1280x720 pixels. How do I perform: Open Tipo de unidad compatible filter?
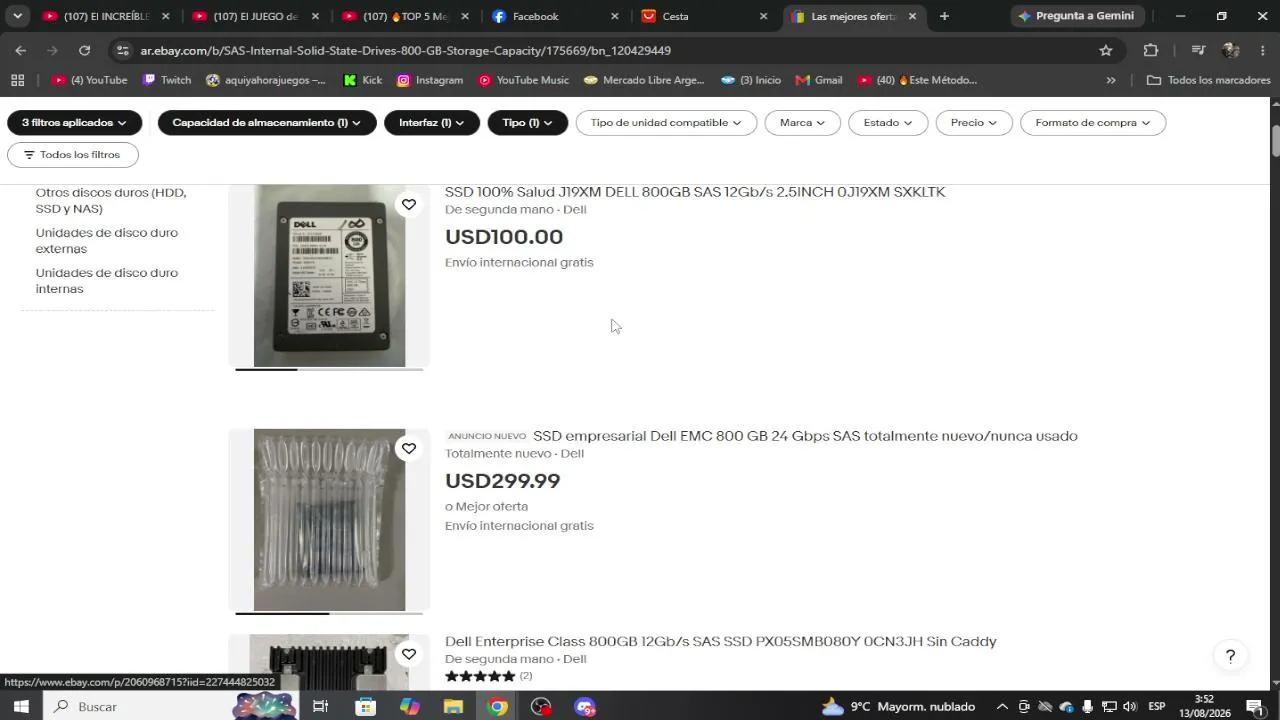coord(666,123)
